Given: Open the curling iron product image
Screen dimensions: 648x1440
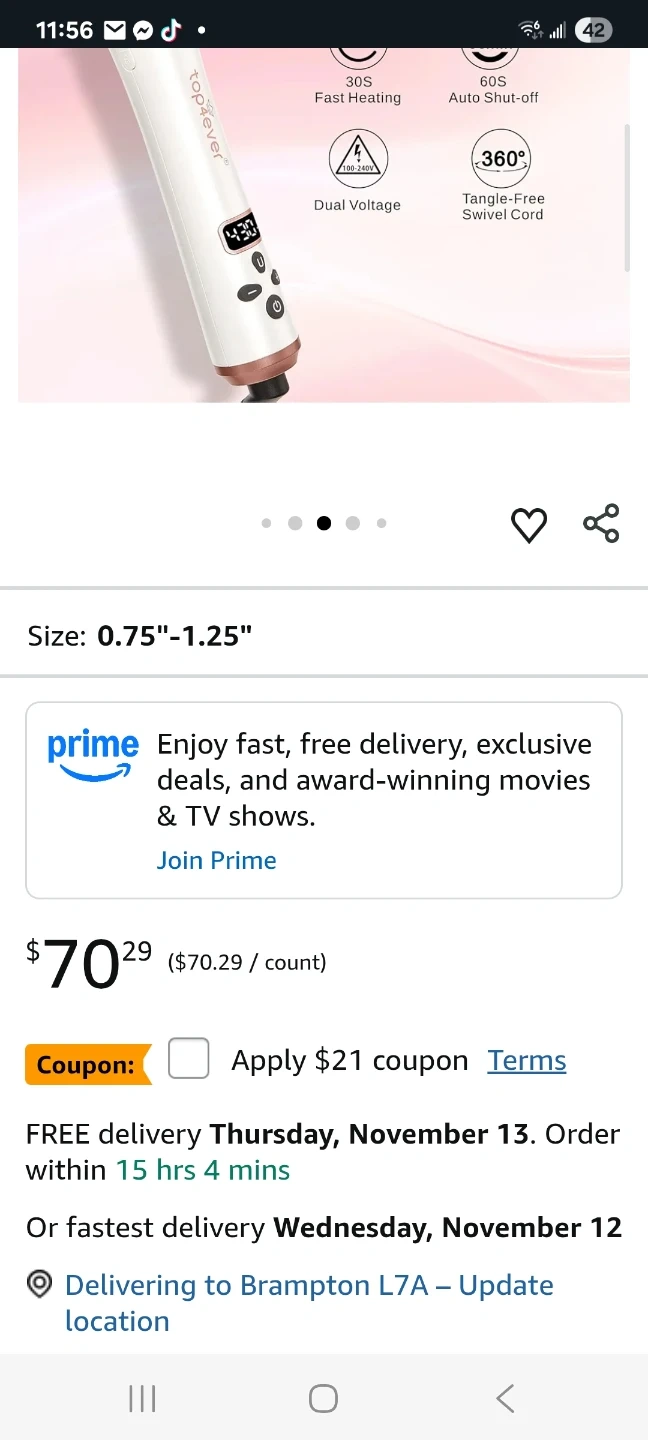Looking at the screenshot, I should [x=324, y=225].
